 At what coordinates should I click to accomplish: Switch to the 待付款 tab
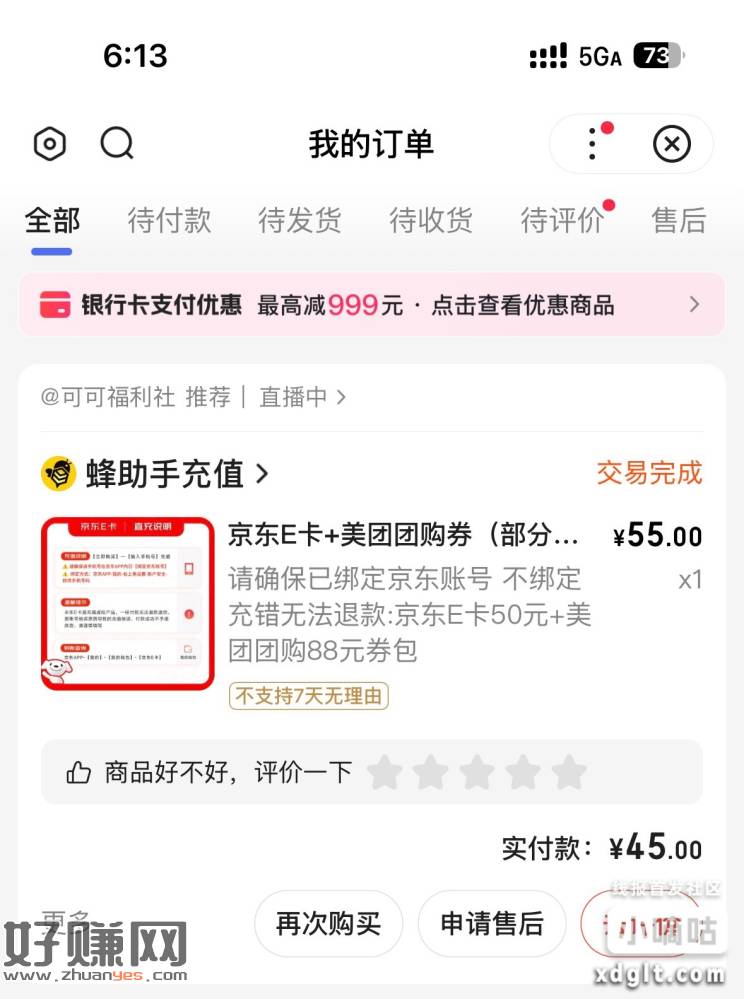pos(169,220)
